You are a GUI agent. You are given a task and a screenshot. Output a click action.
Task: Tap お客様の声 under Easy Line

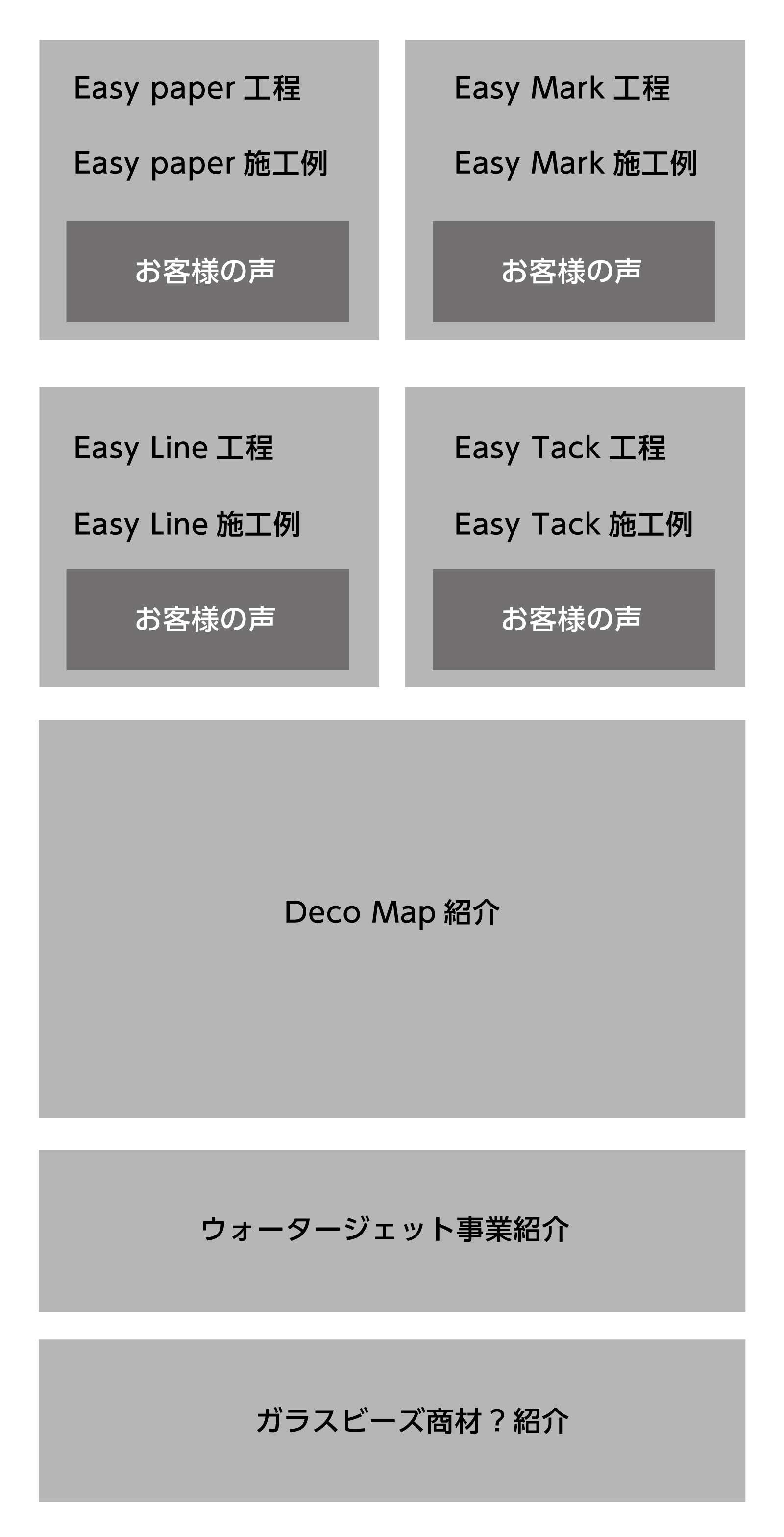(x=207, y=619)
